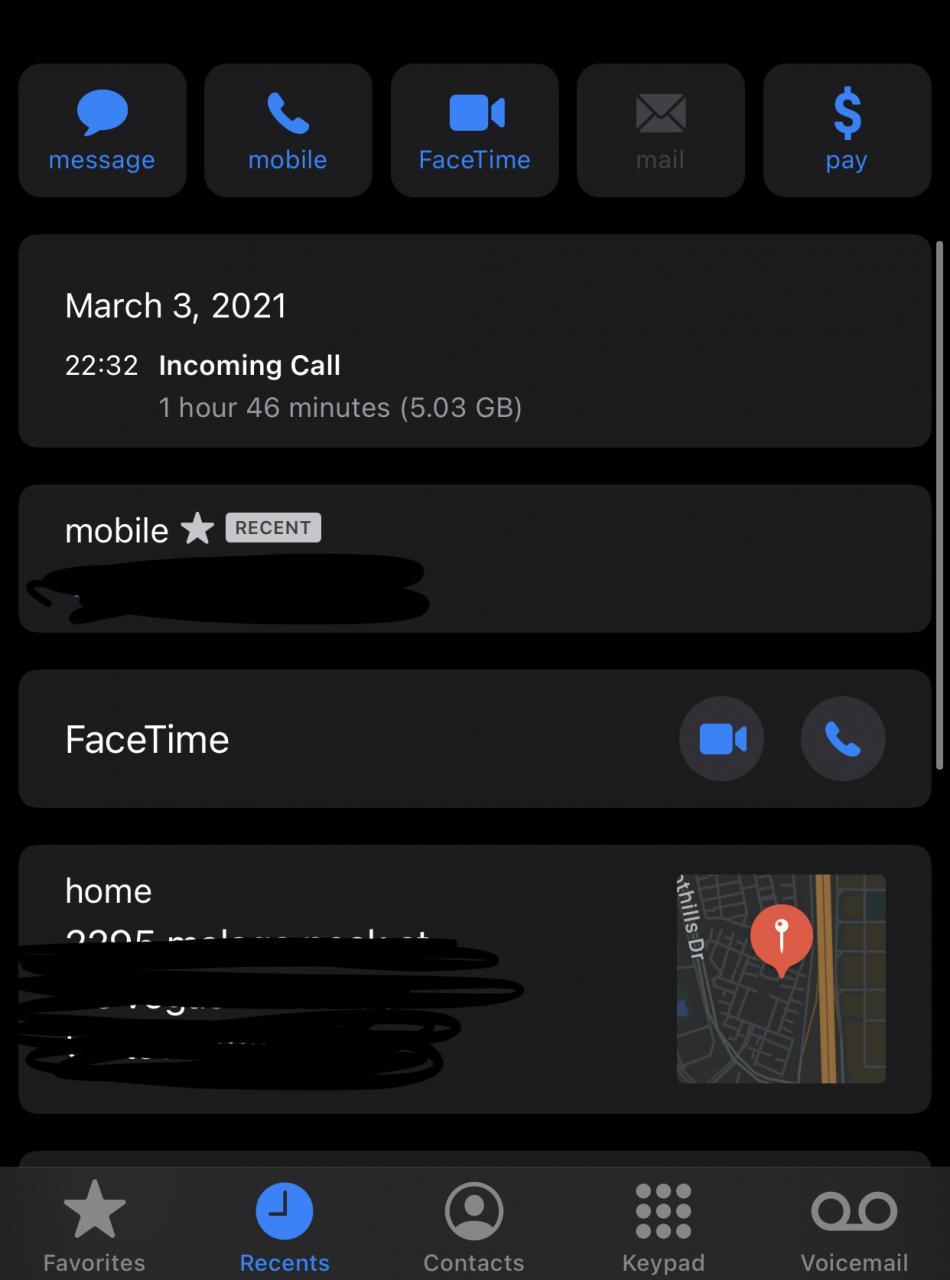Start a FaceTime call from the top row
950x1280 pixels.
(x=475, y=131)
